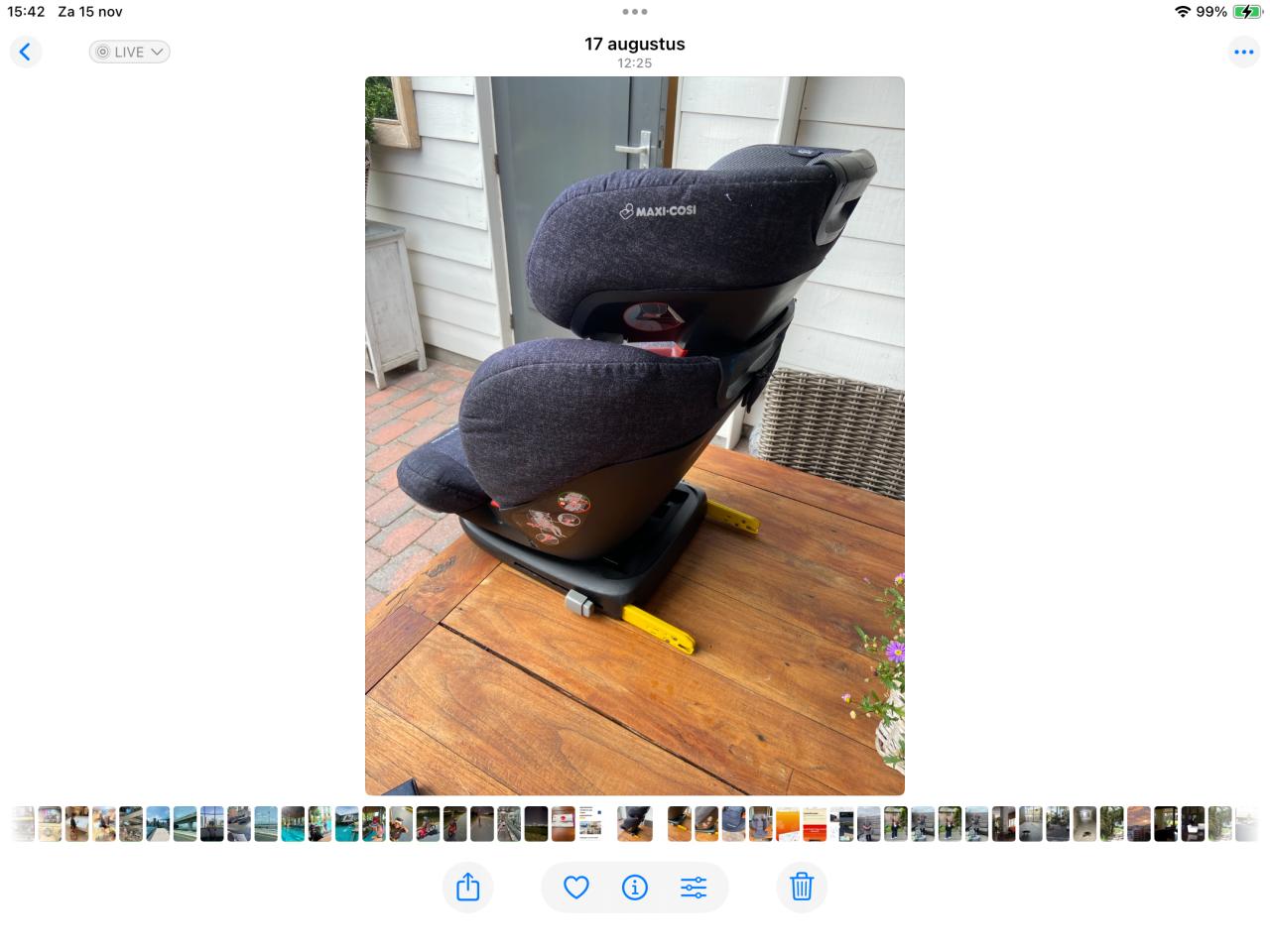Go back to the photo library
1270x952 pixels.
click(x=25, y=52)
